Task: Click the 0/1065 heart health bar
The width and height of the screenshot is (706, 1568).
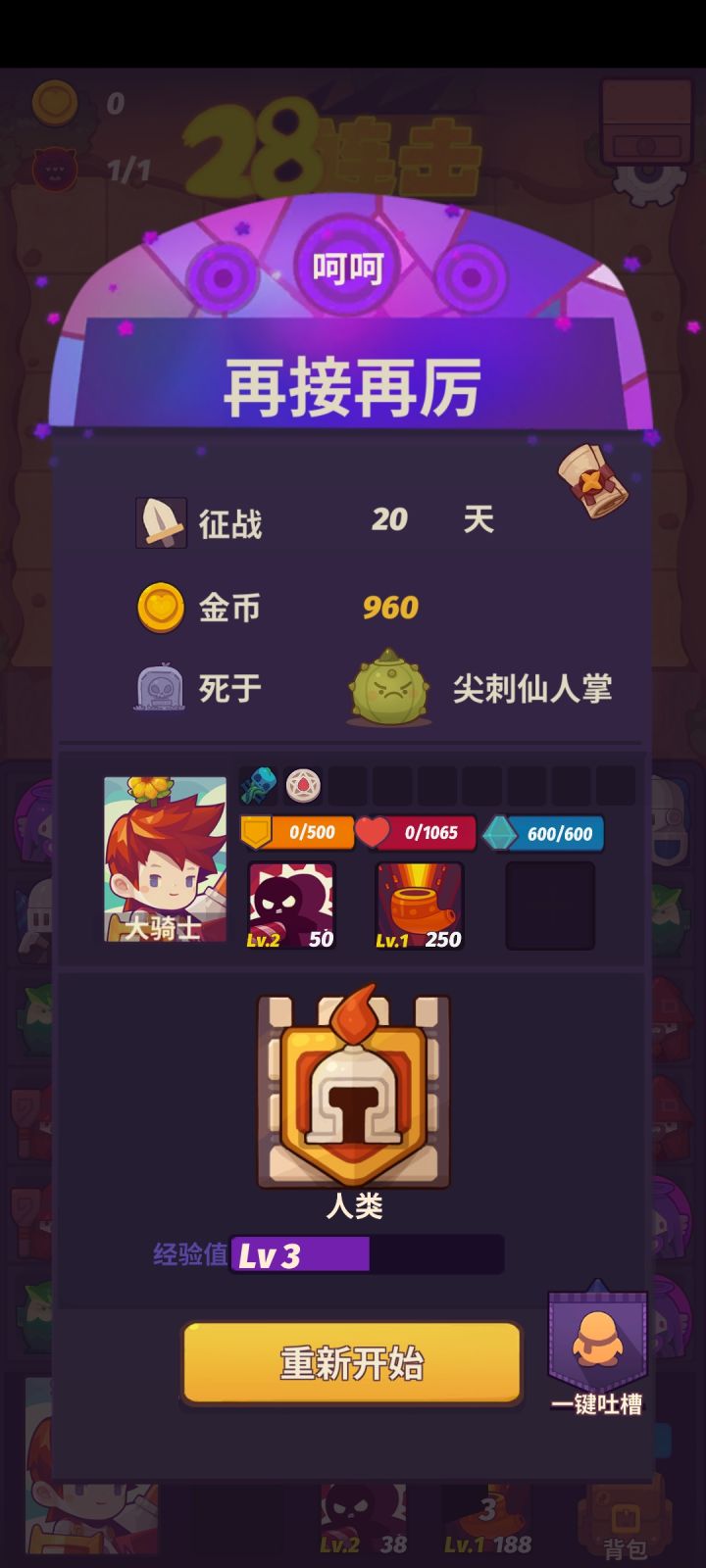Action: (416, 834)
